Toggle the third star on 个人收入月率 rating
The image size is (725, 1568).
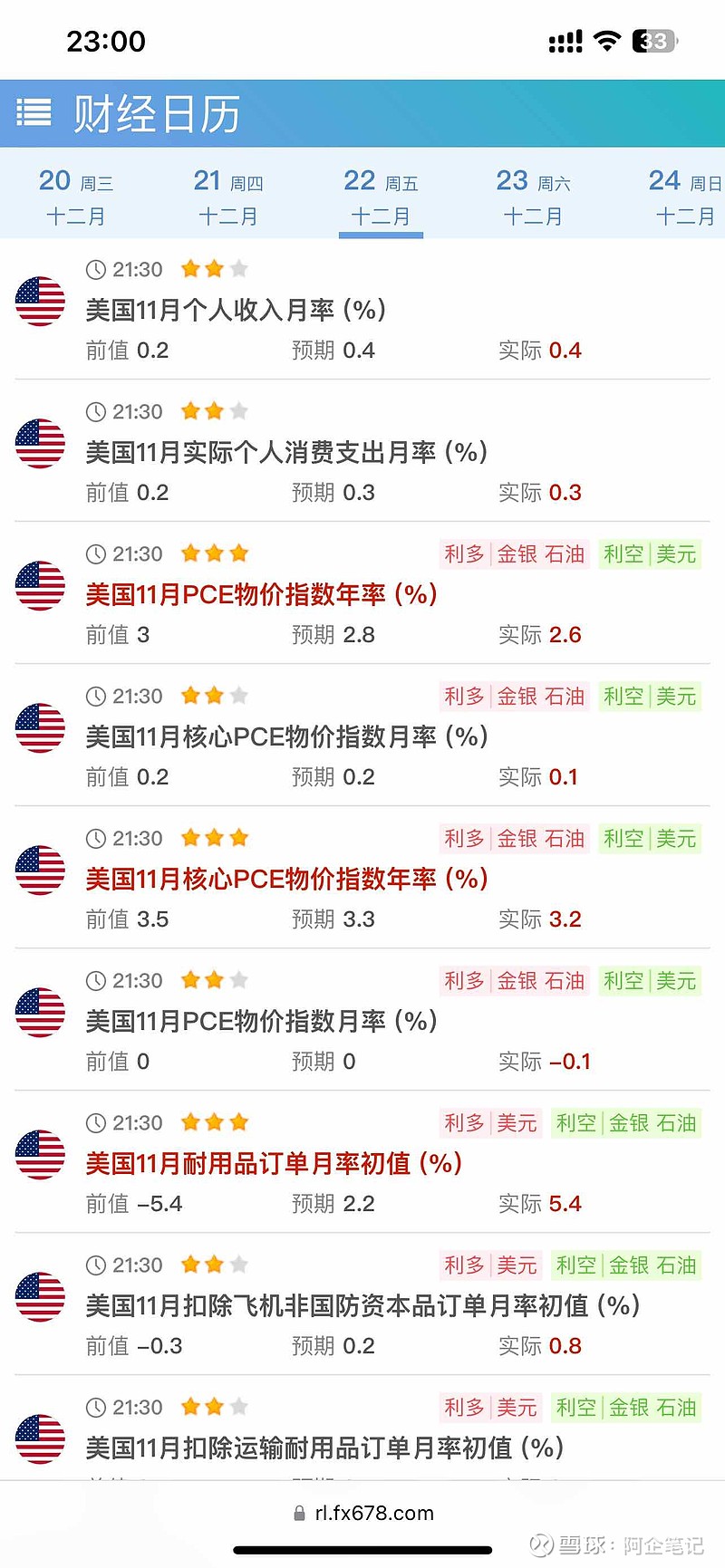[237, 268]
